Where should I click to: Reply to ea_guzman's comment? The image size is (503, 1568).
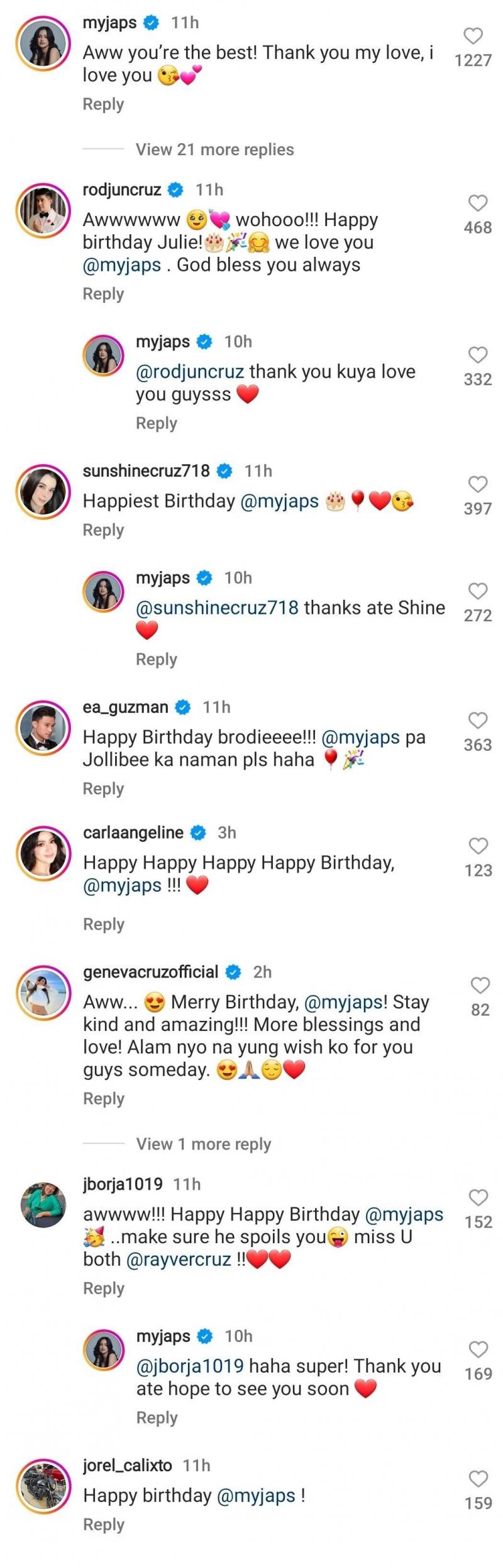click(103, 789)
